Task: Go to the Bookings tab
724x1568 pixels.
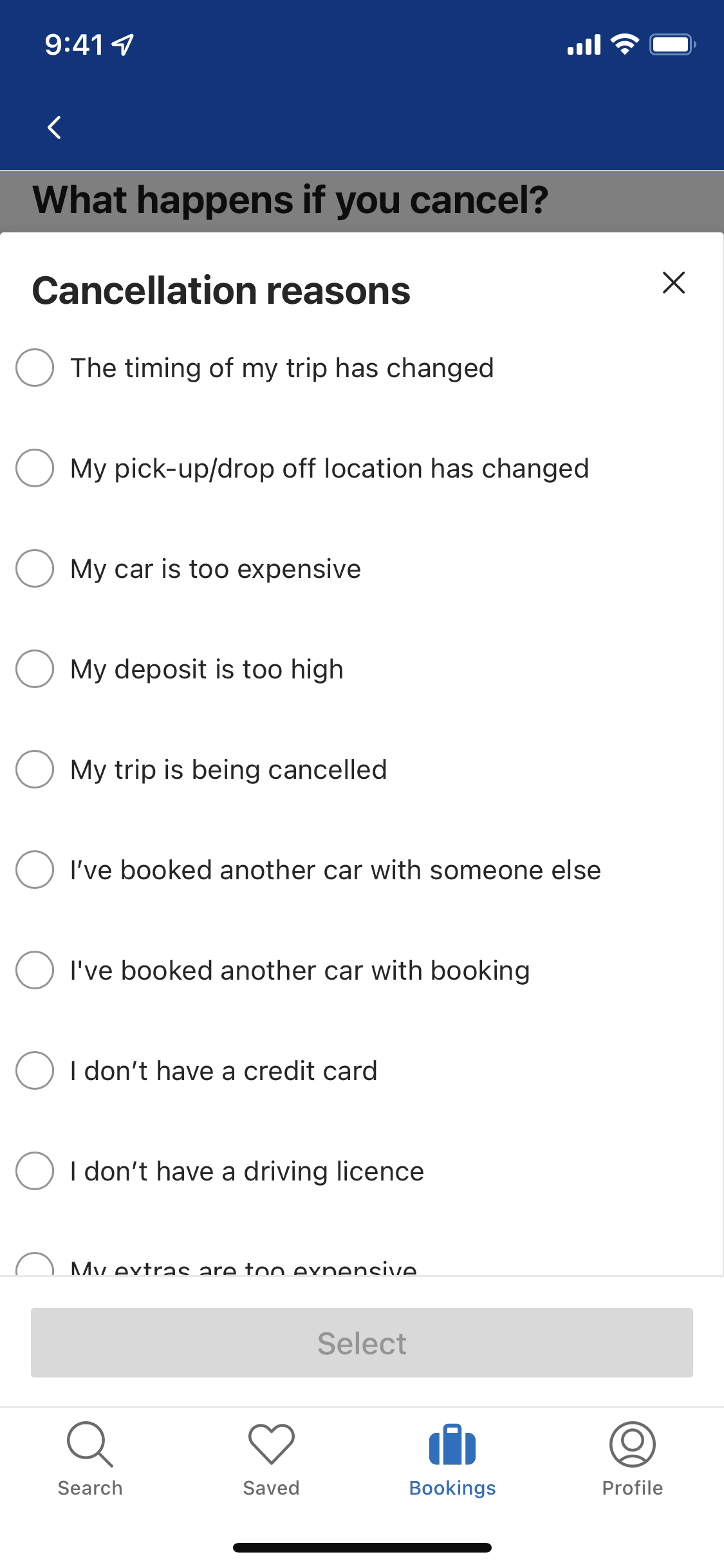Action: click(x=452, y=1459)
